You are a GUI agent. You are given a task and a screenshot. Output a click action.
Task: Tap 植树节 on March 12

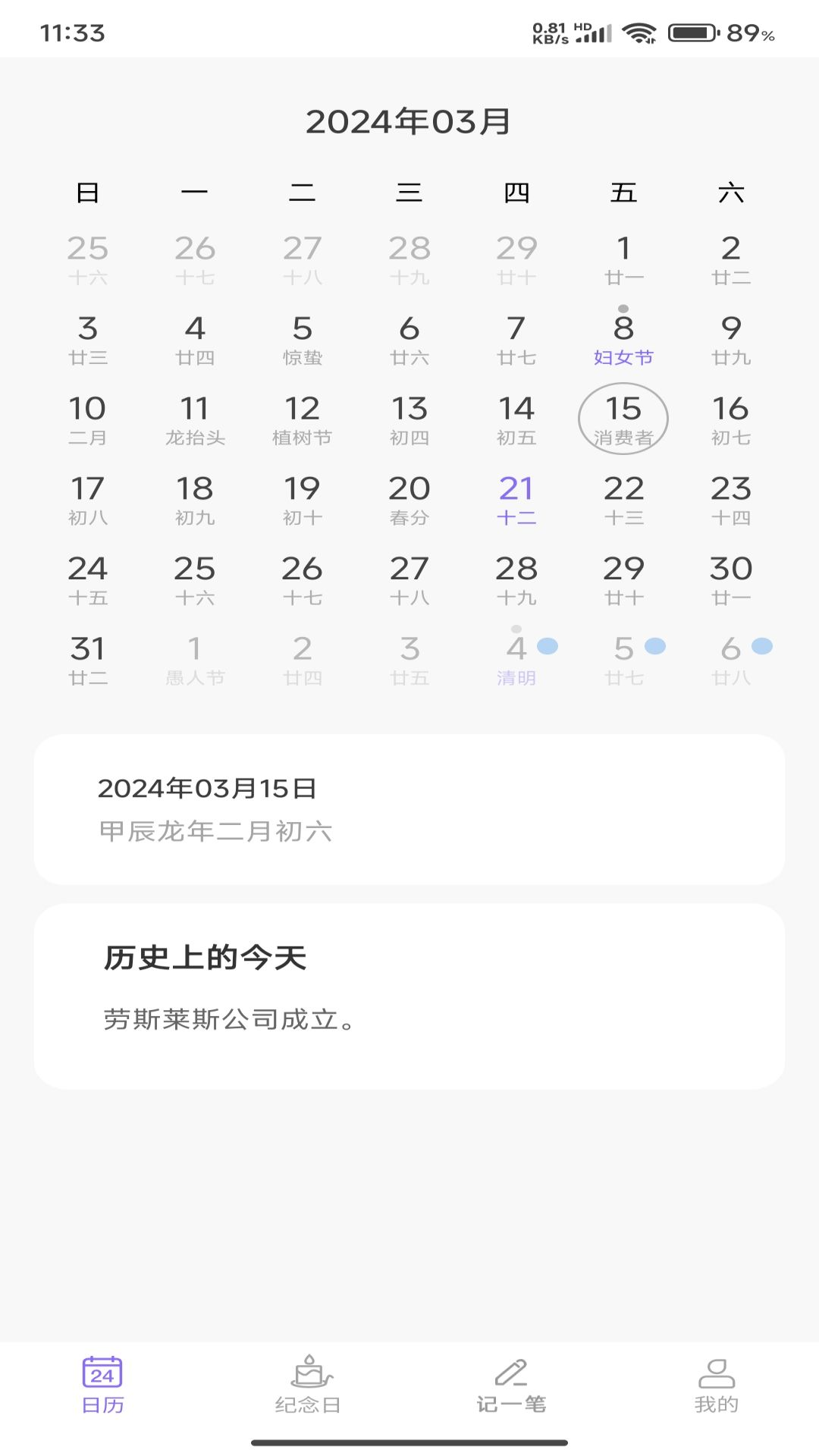coord(303,437)
